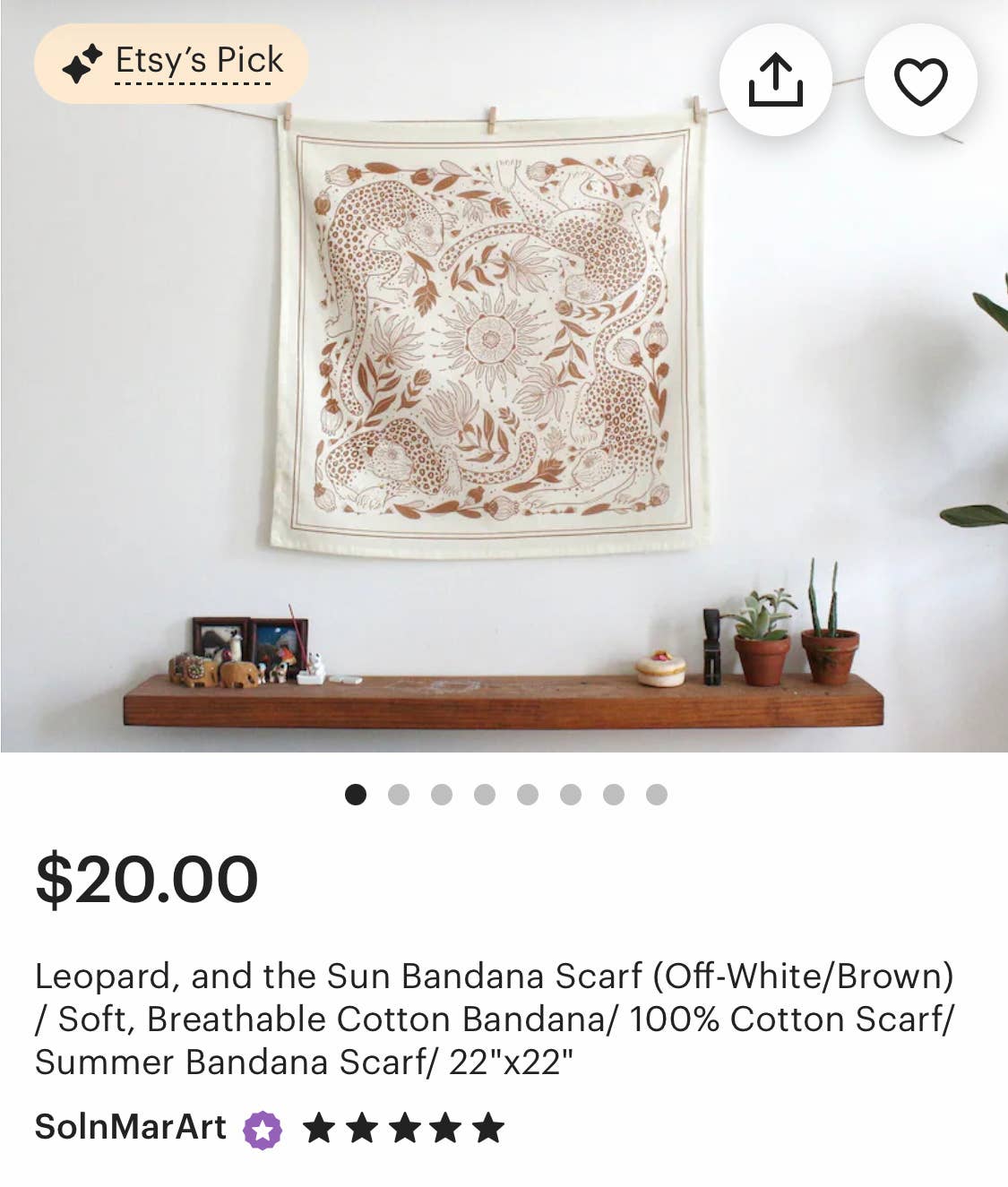Jump to the second photo dot
Image resolution: width=1008 pixels, height=1187 pixels.
399,795
